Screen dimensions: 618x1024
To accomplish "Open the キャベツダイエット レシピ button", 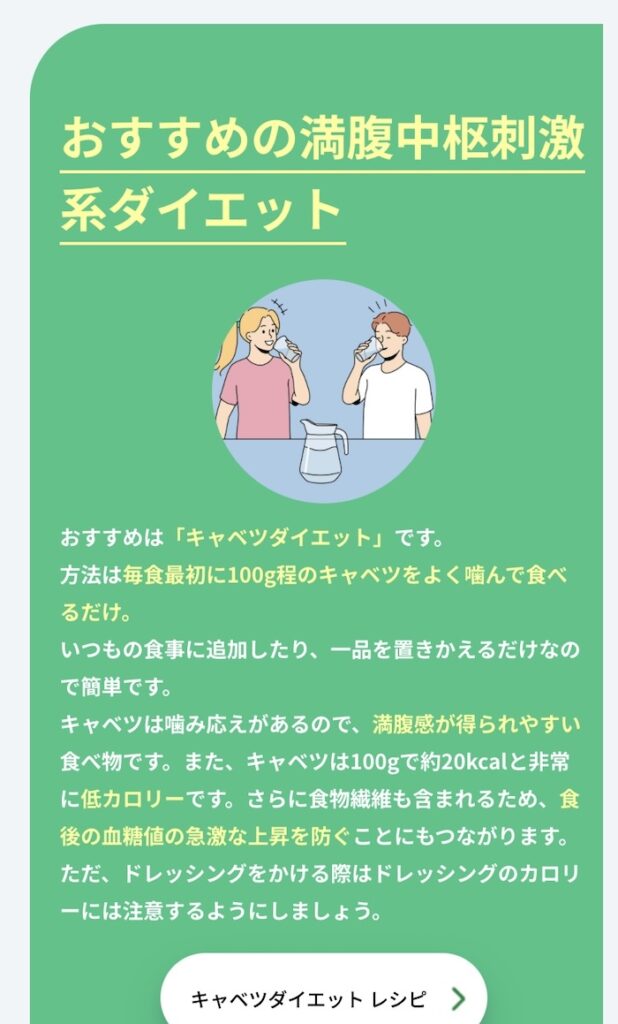I will click(x=323, y=996).
